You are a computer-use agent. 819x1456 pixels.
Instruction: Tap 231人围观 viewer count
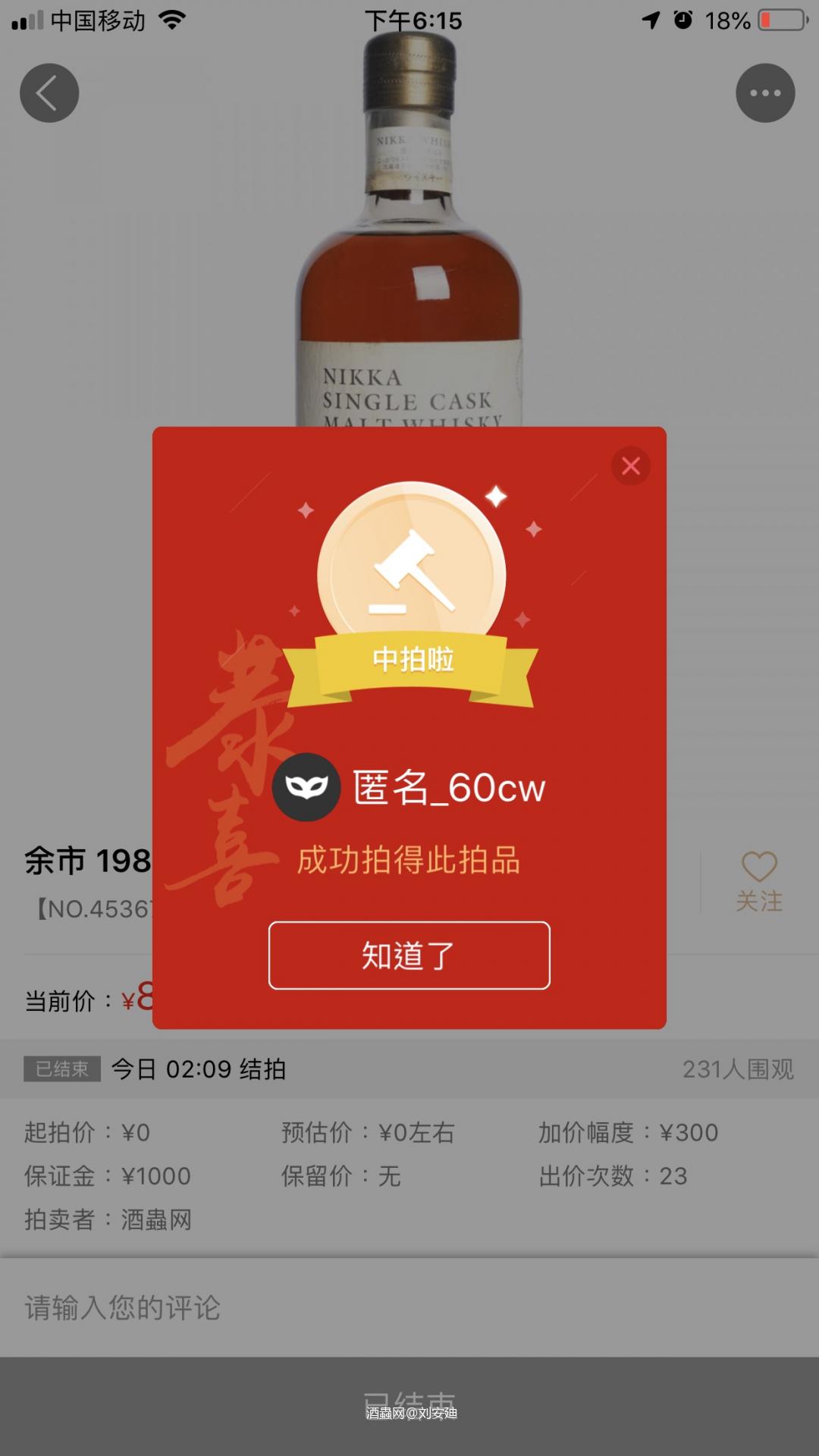(739, 1069)
